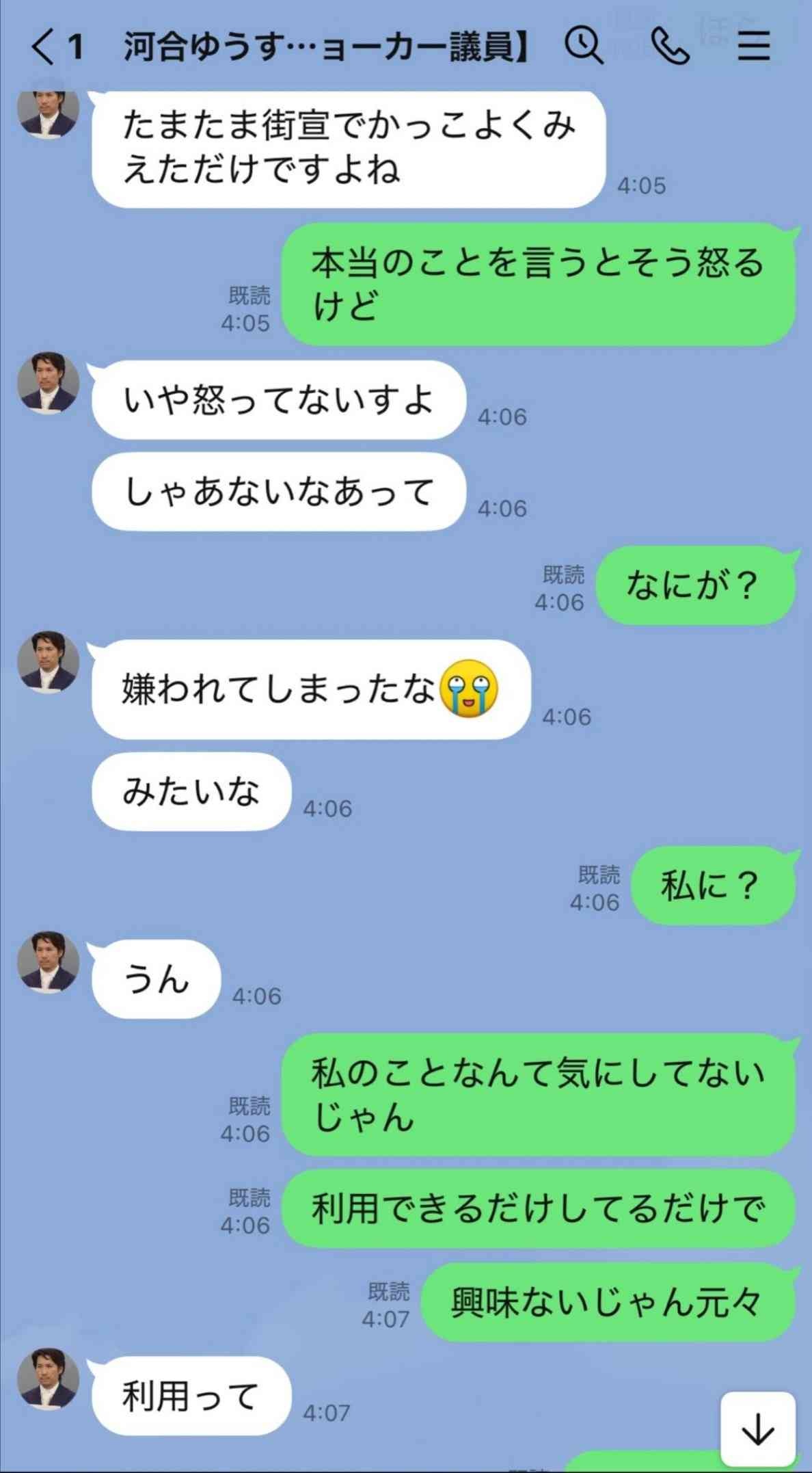The image size is (812, 1473).
Task: Start a voice call
Action: pos(669,47)
